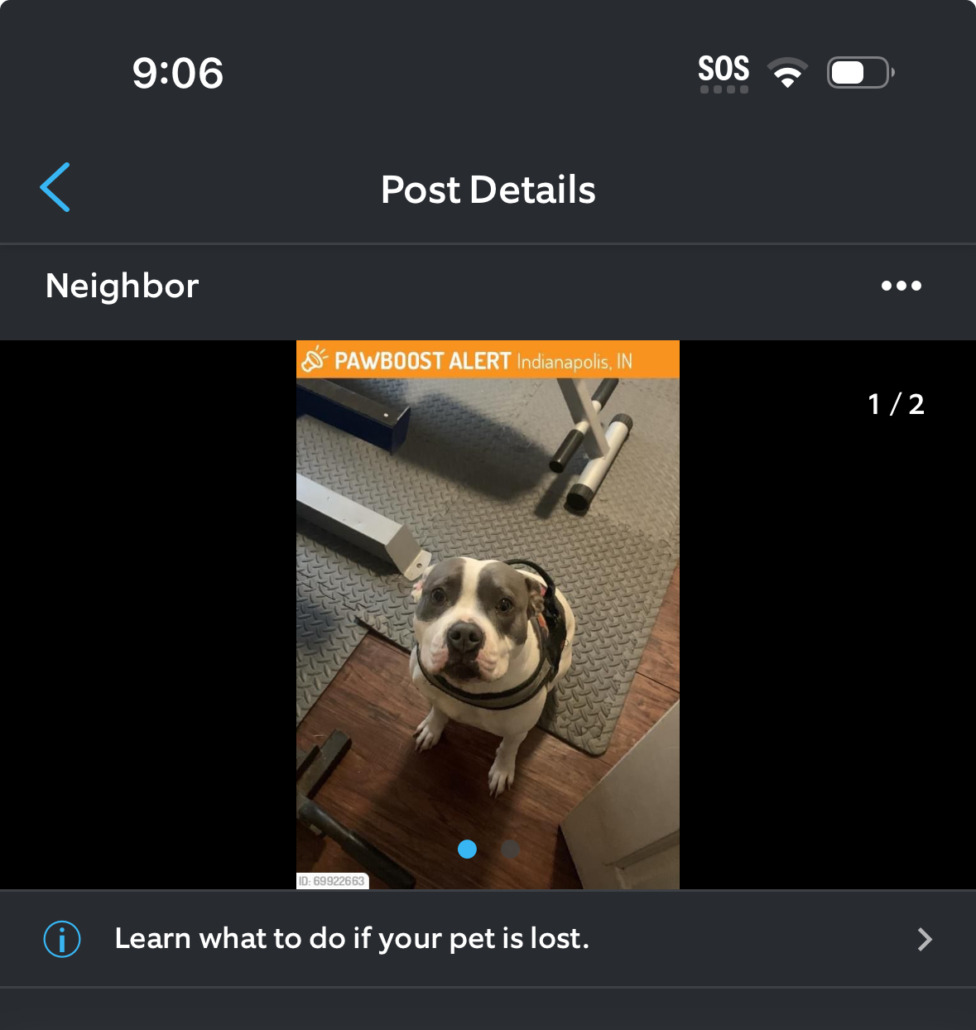Go back from Post Details

(56, 188)
